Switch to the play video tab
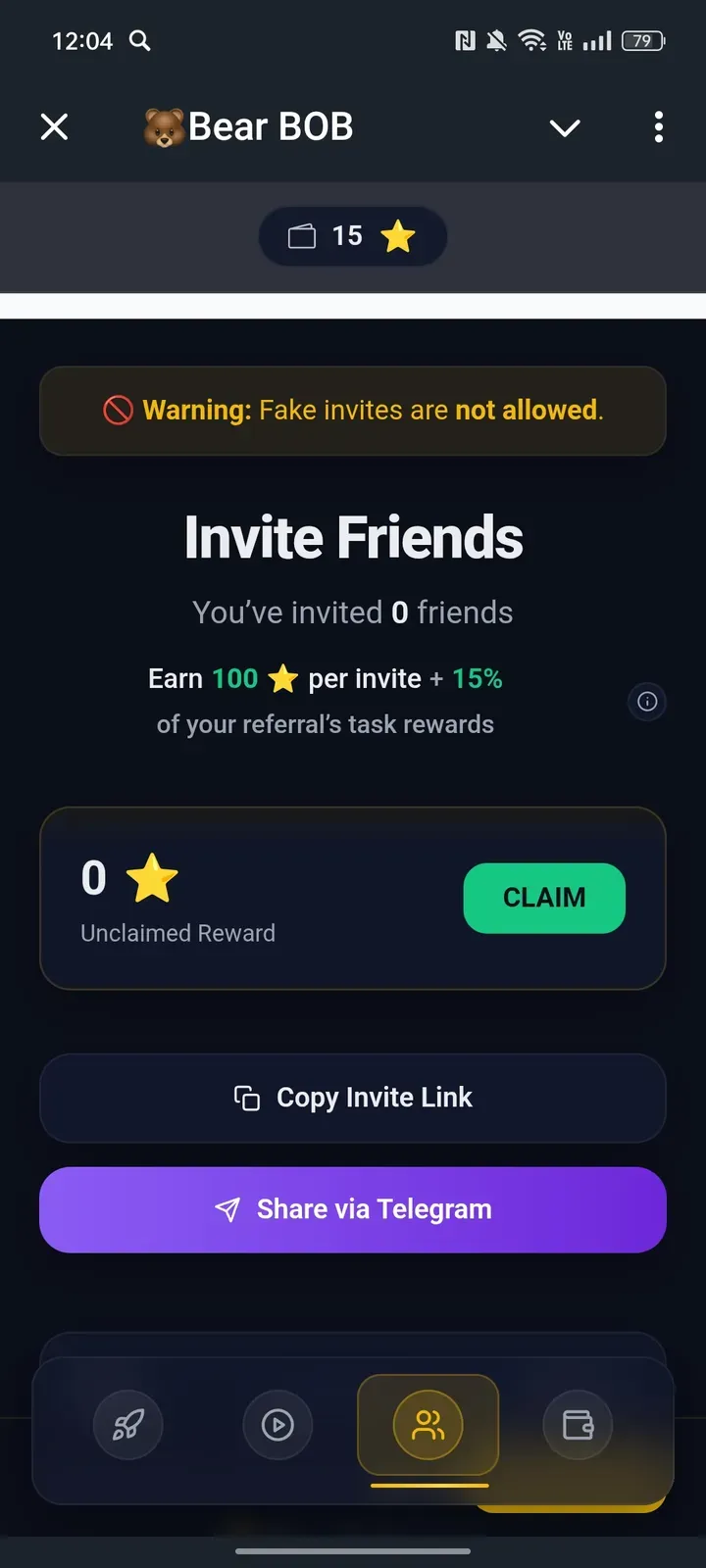Screen dimensions: 706x1568 tap(277, 1425)
